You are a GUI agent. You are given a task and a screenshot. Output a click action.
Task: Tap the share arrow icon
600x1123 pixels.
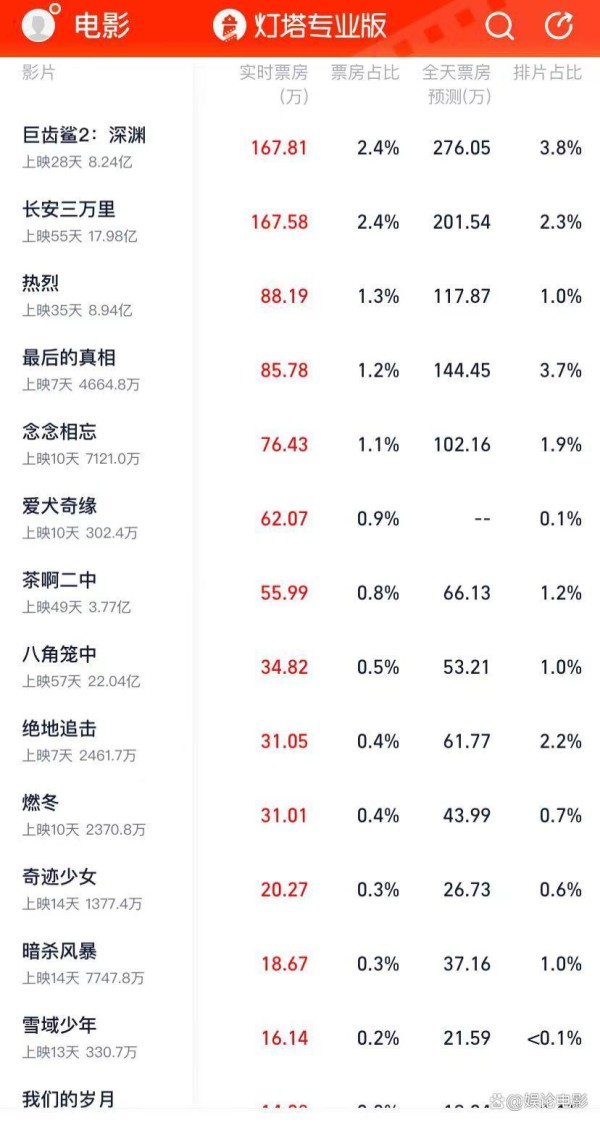(558, 26)
